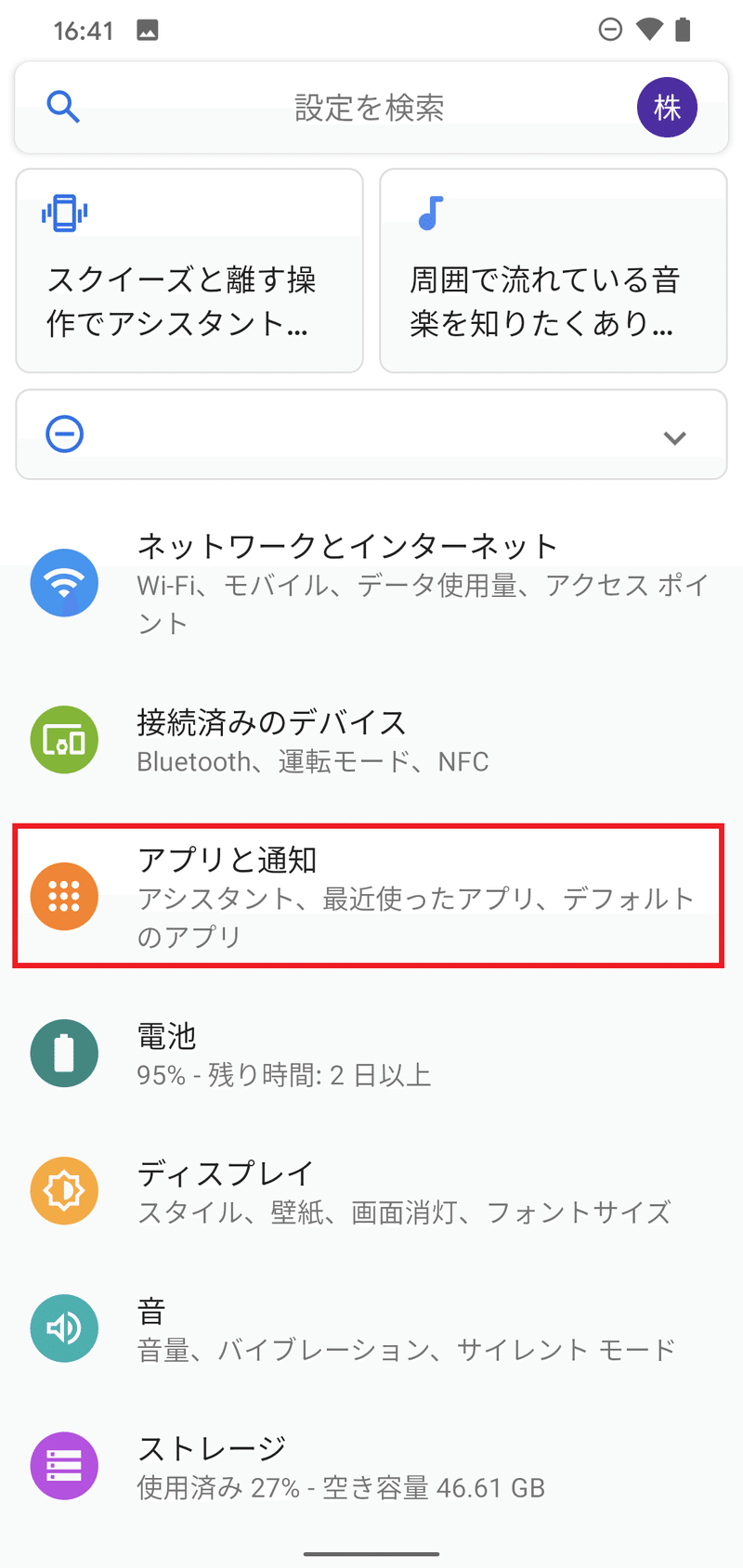Open the スクイーズと離す操作 suggestion card
Viewport: 743px width, 1568px height.
189,271
